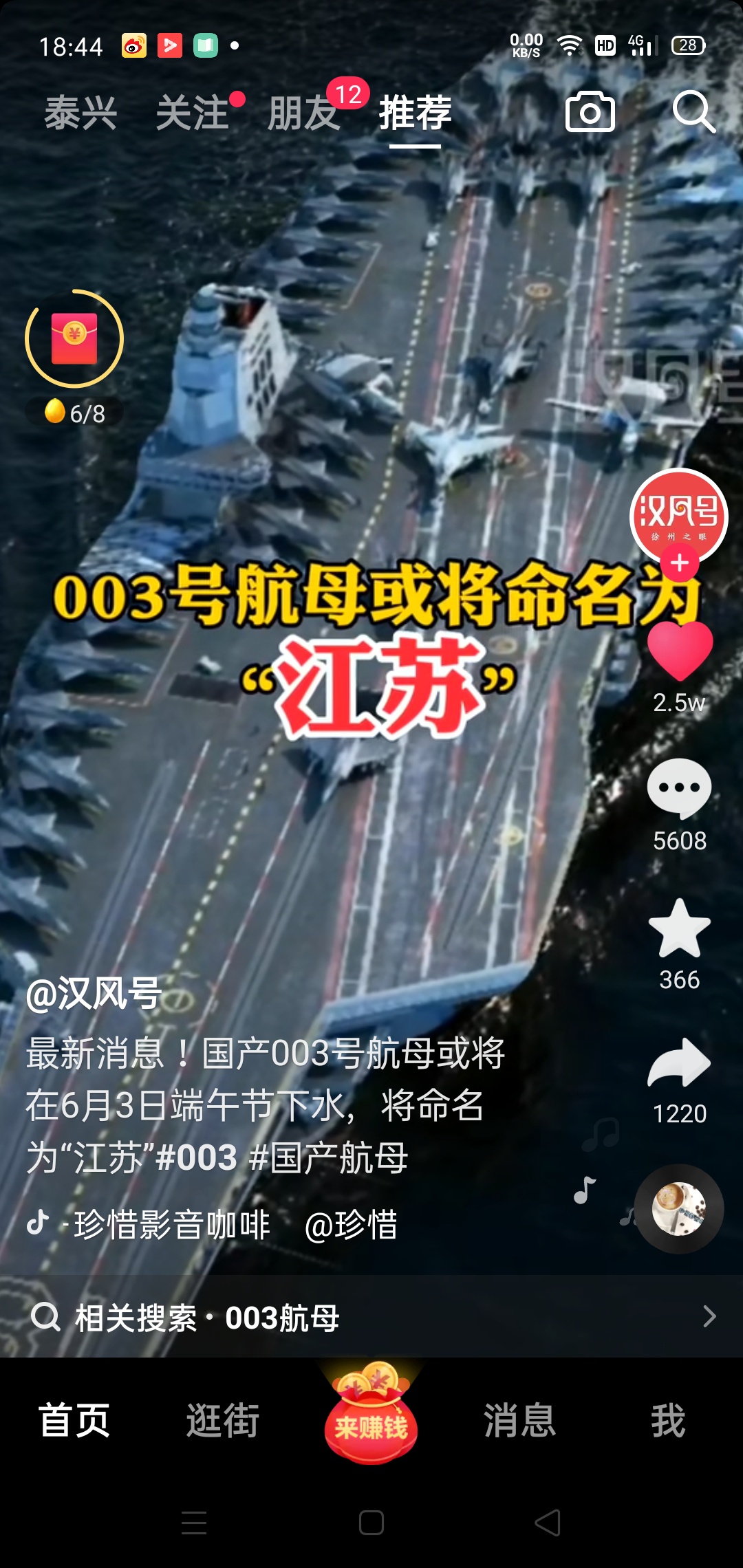Viewport: 743px width, 1568px height.
Task: Go to the 逛街 tab
Action: 223,1421
